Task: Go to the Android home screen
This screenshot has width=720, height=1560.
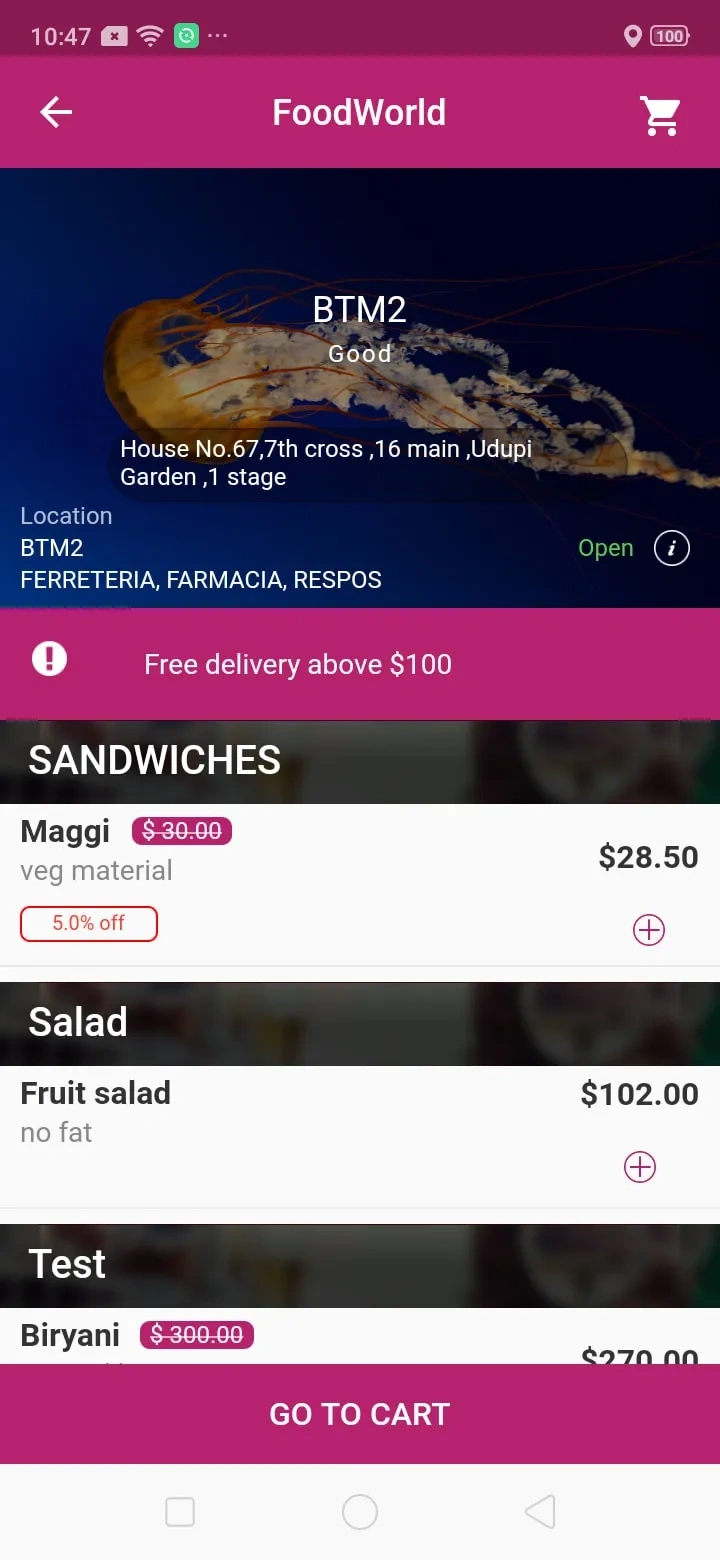Action: [360, 1511]
